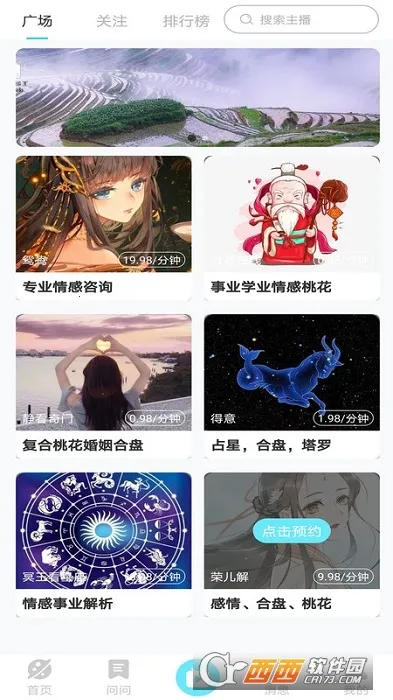Image resolution: width=393 pixels, height=700 pixels.
Task: Tap the 搜索主播 search box
Action: (301, 20)
